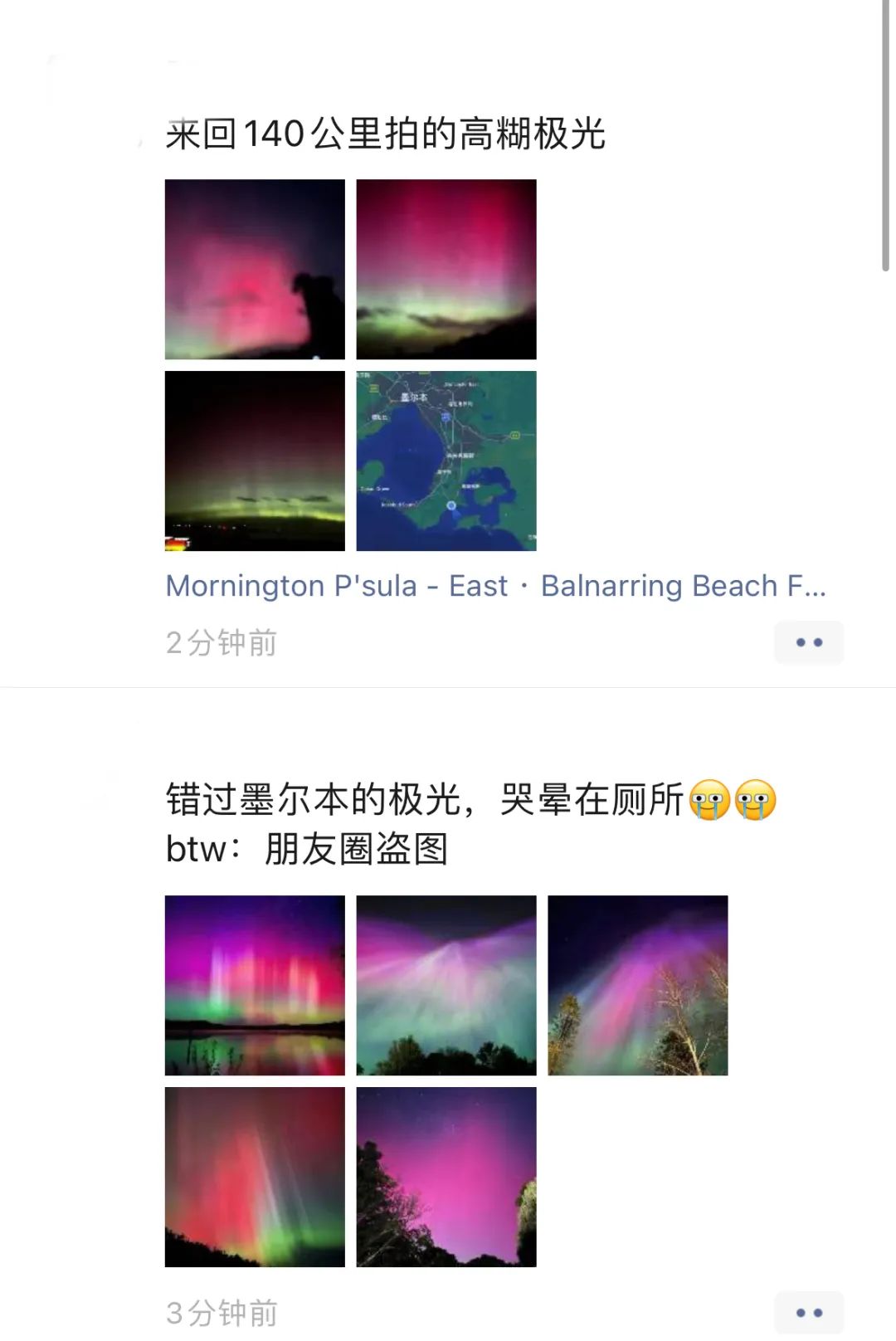This screenshot has height=1341, width=896.
Task: Open the purple aurora photo with bare trees
Action: (x=637, y=985)
